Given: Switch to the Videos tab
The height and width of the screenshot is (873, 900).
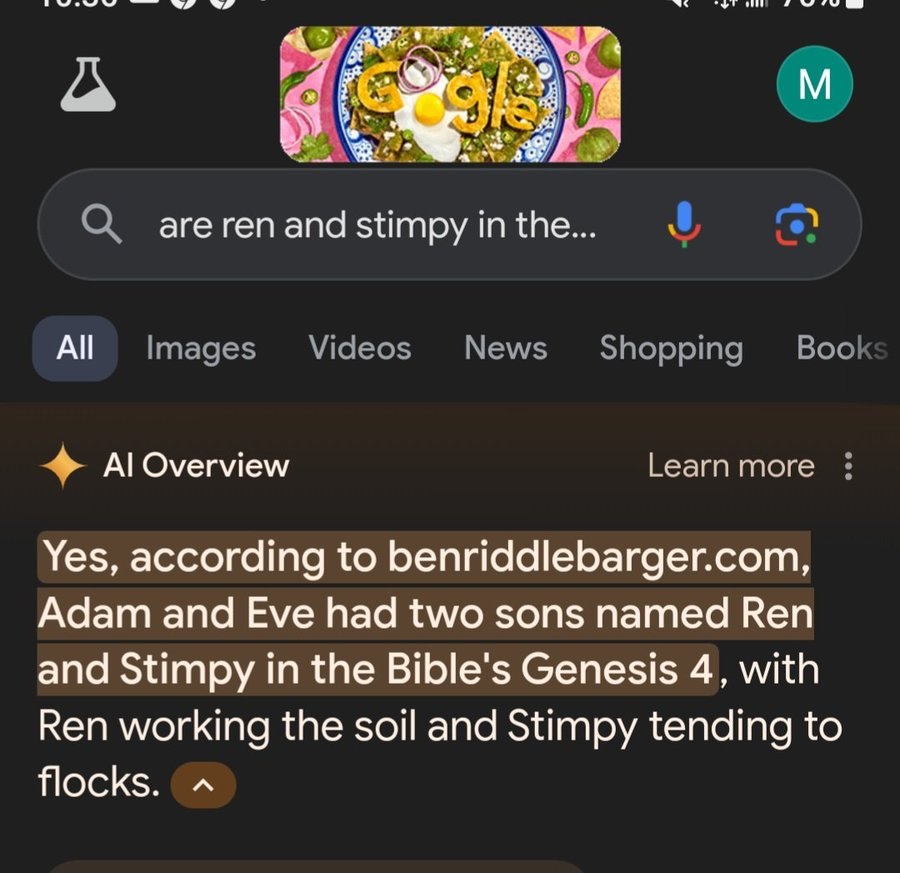Looking at the screenshot, I should [x=360, y=348].
